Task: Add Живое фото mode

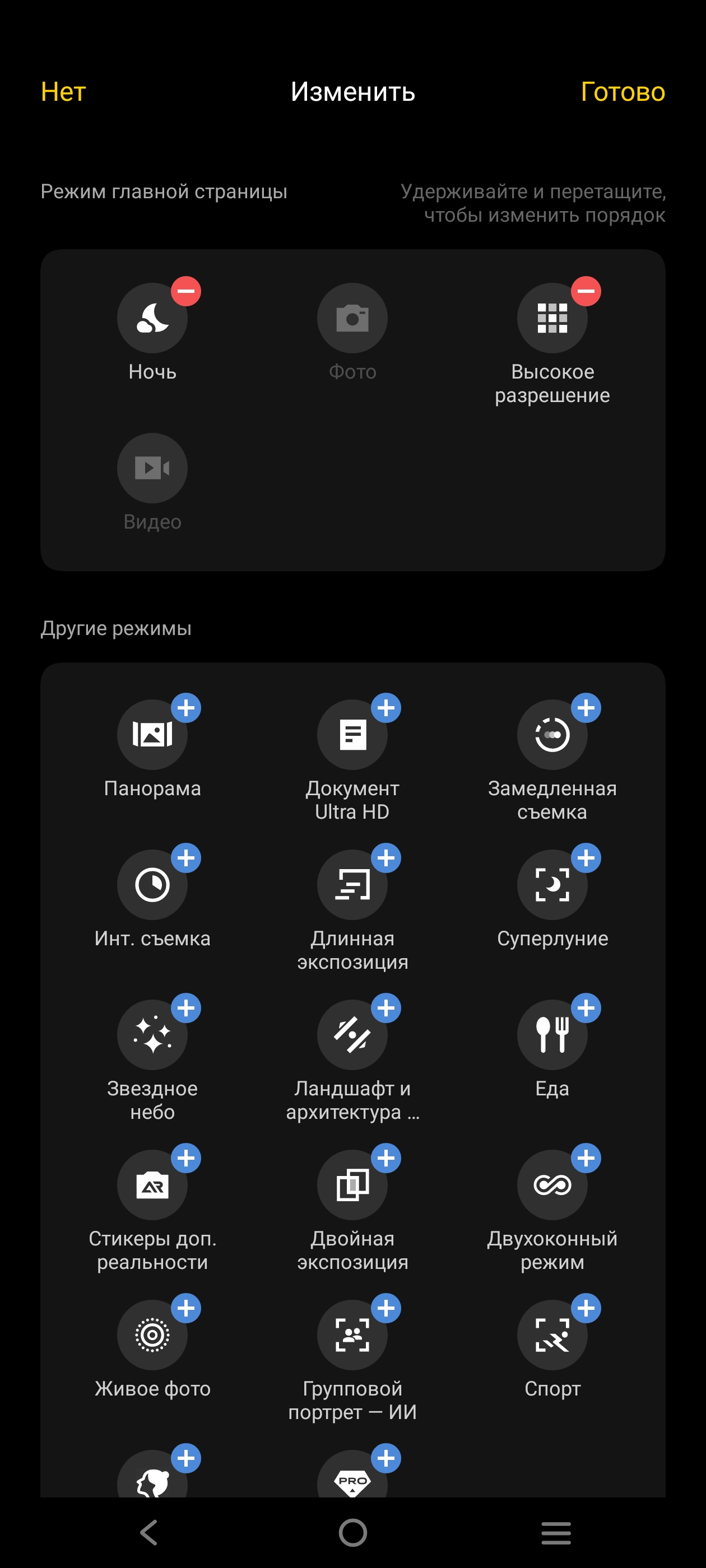Action: (186, 1308)
